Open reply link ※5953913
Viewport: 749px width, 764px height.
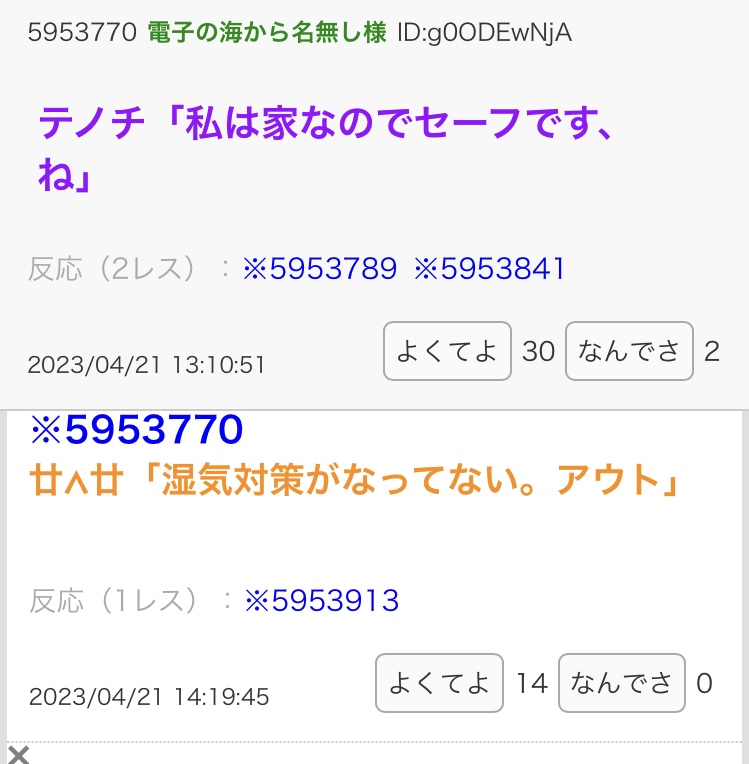(321, 601)
